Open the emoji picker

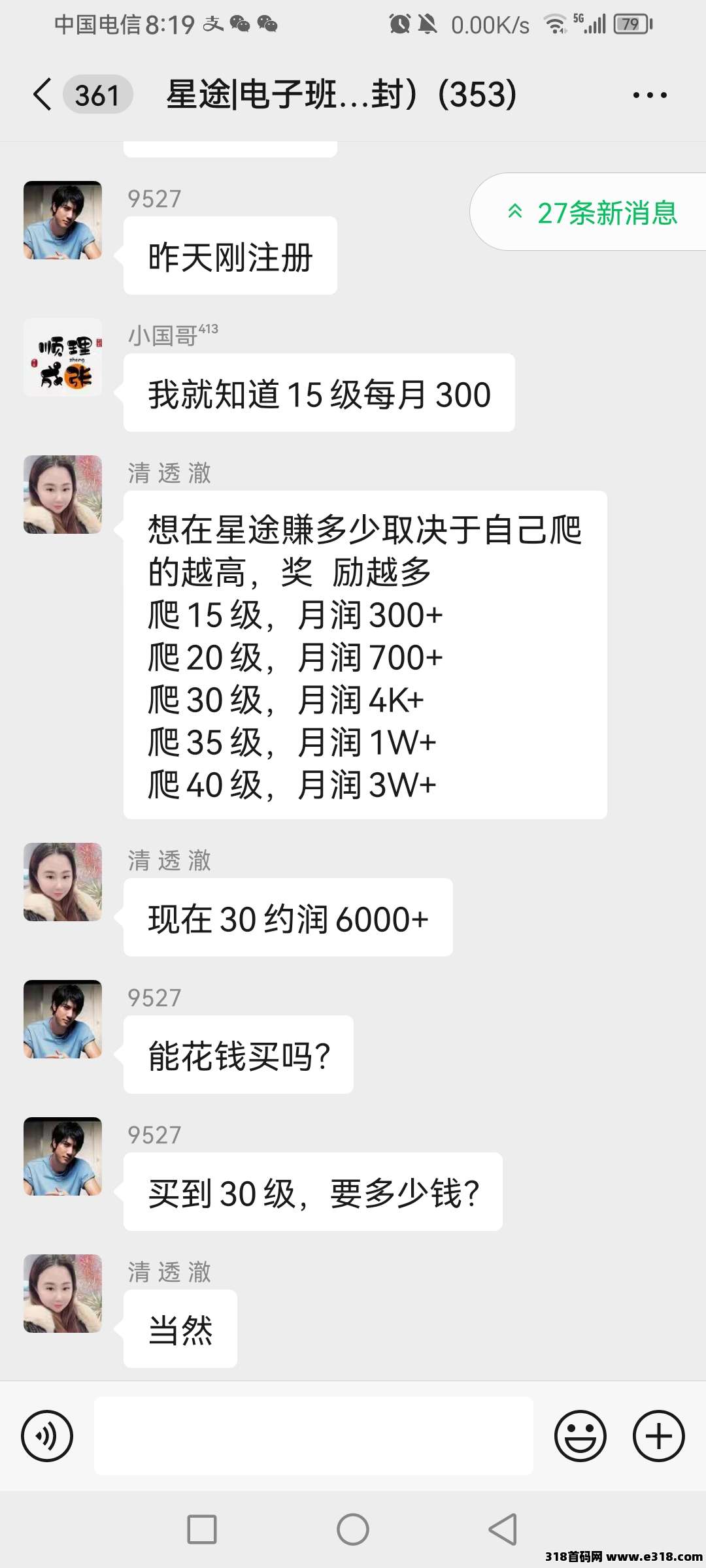pyautogui.click(x=580, y=1435)
